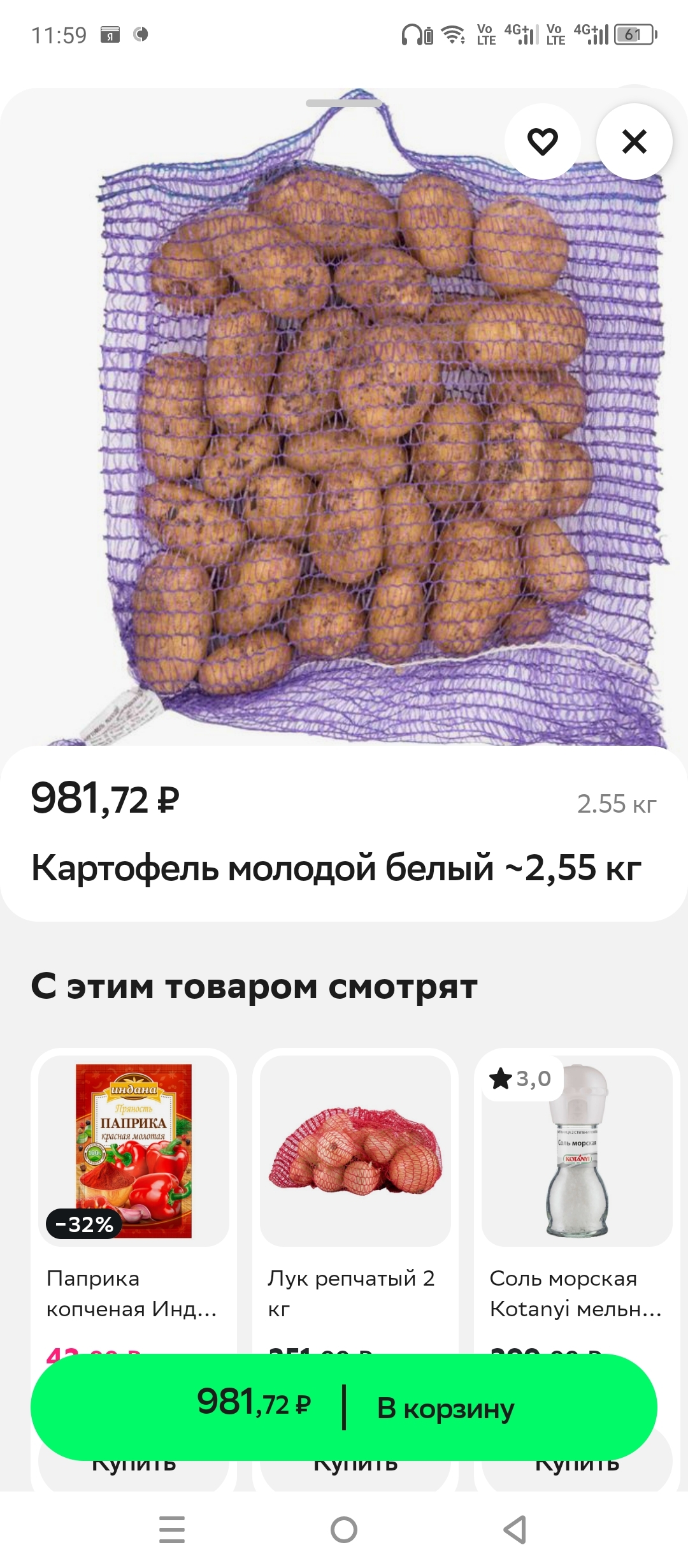Go back using system navigation

click(515, 1530)
